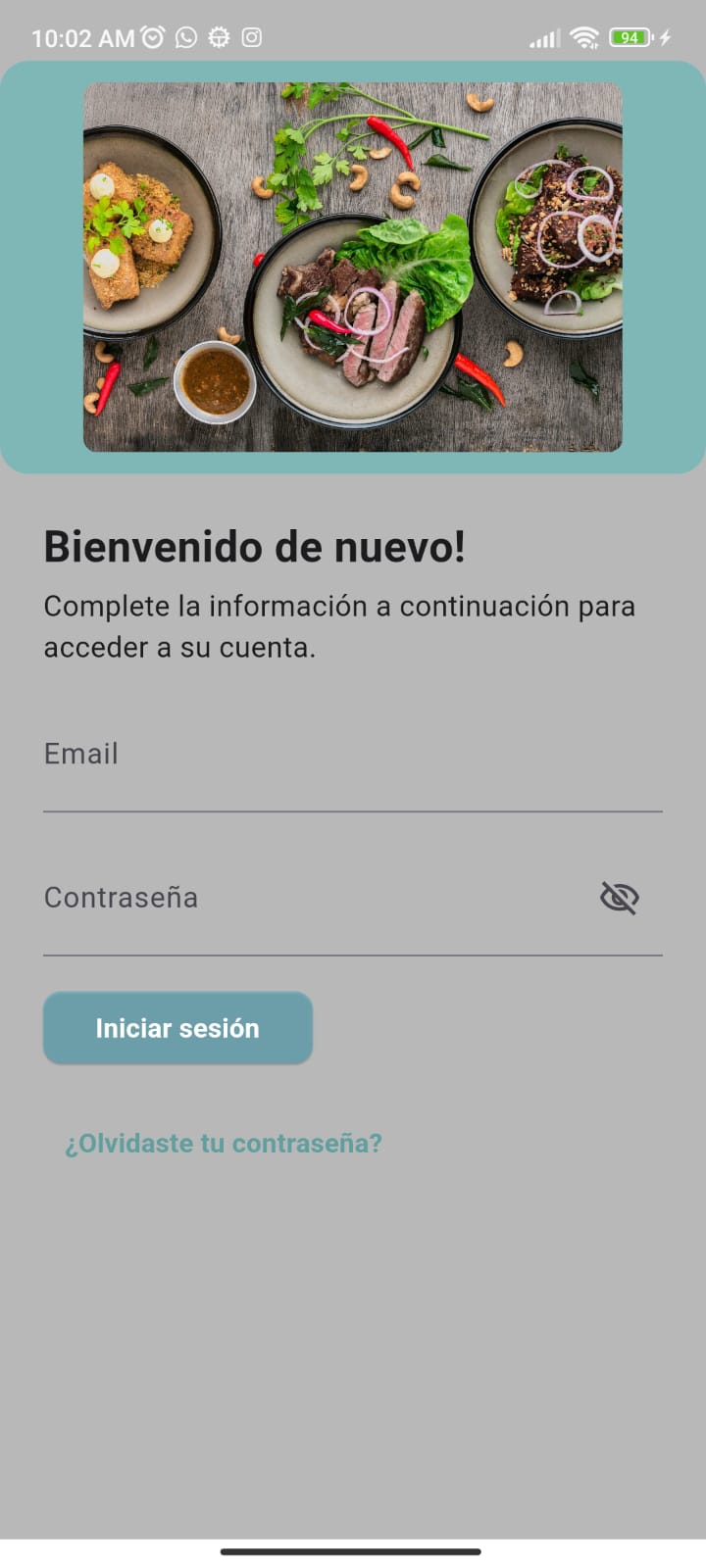Tap the alarm clock status icon
The width and height of the screenshot is (706, 1568).
pyautogui.click(x=152, y=37)
